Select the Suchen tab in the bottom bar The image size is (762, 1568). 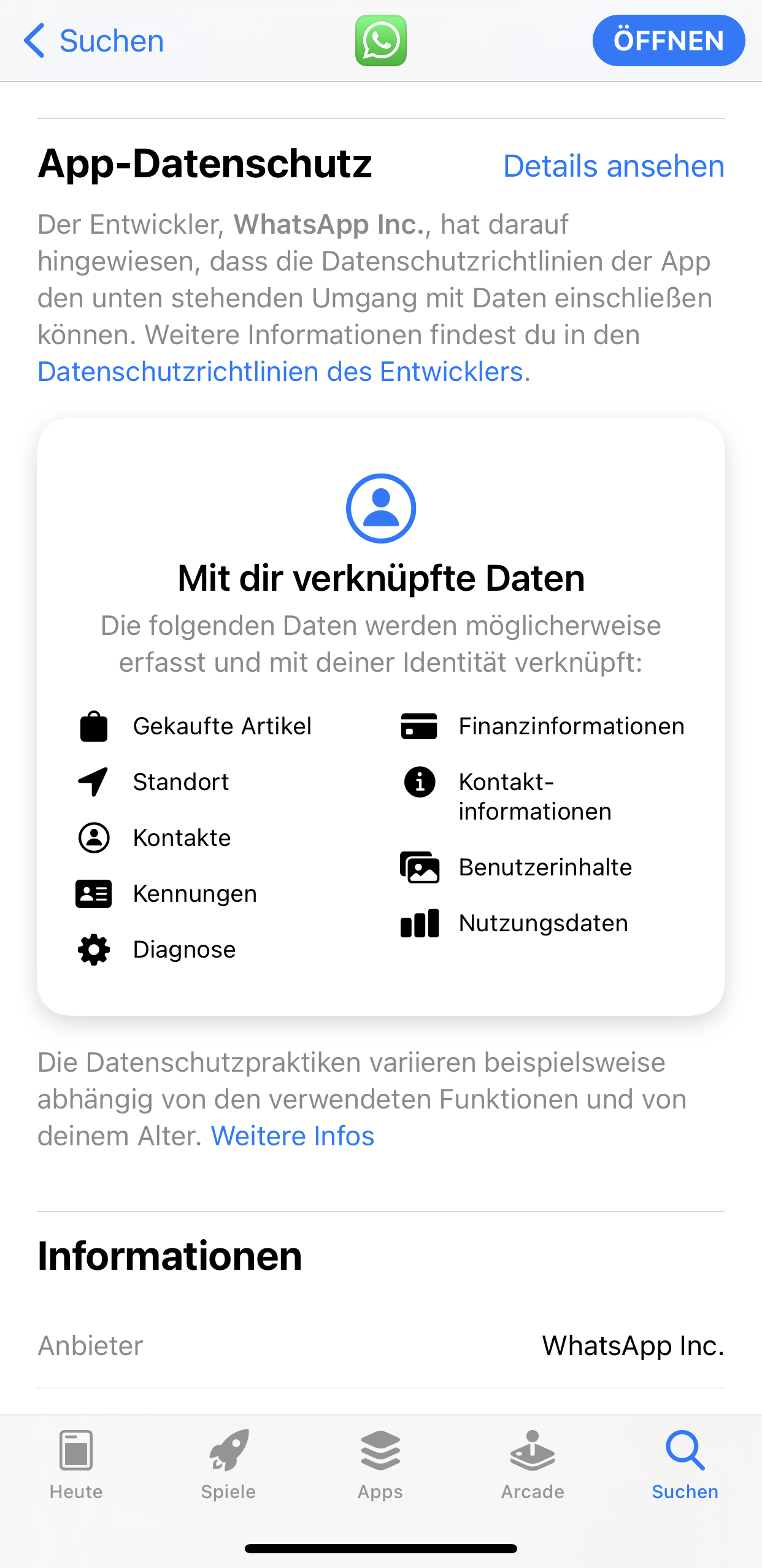685,1465
